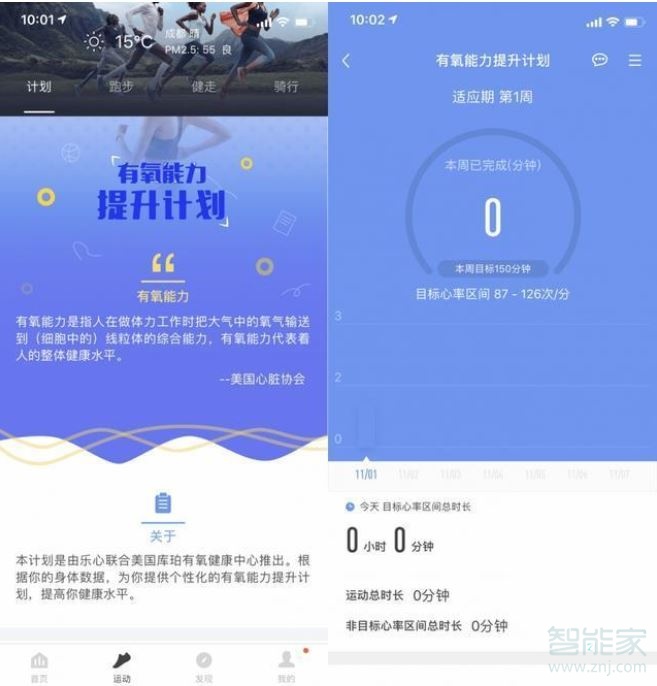The height and width of the screenshot is (686, 657).
Task: Switch to the 跑步 tab
Action: pos(121,87)
